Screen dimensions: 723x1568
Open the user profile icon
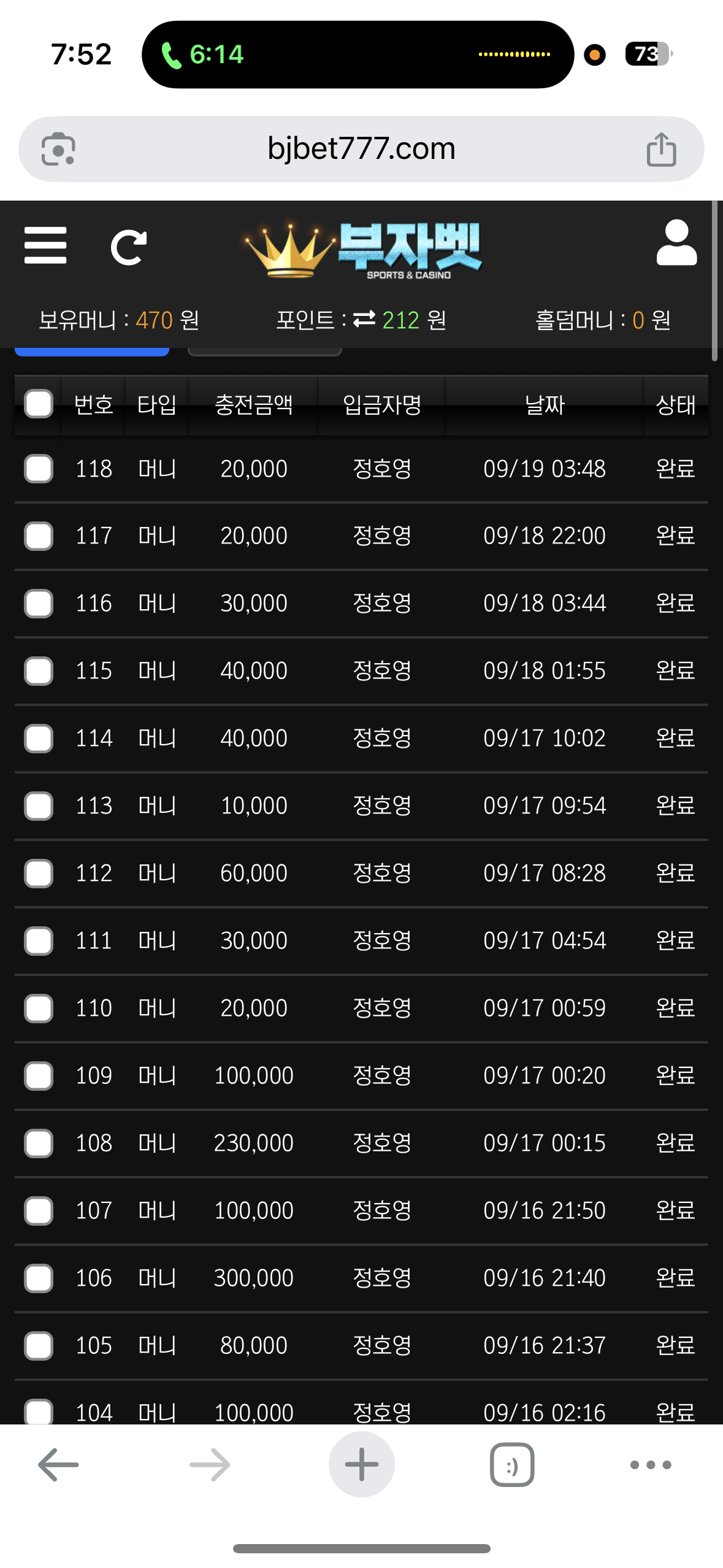coord(676,242)
